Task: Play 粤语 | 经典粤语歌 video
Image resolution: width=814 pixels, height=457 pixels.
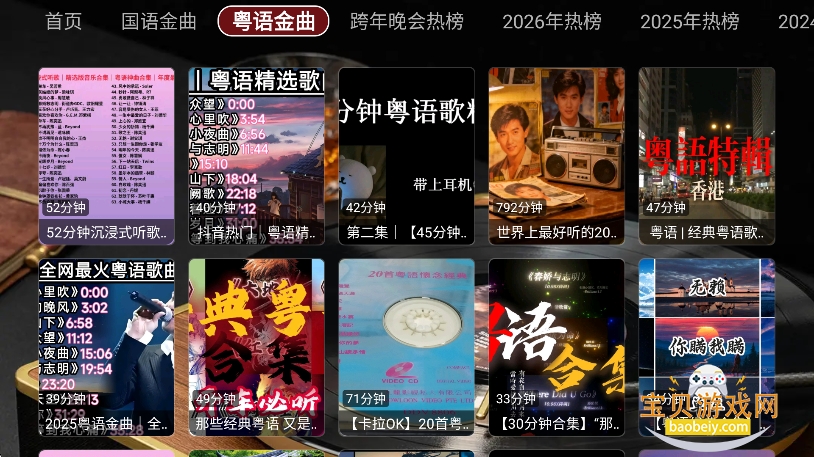Action: [707, 155]
